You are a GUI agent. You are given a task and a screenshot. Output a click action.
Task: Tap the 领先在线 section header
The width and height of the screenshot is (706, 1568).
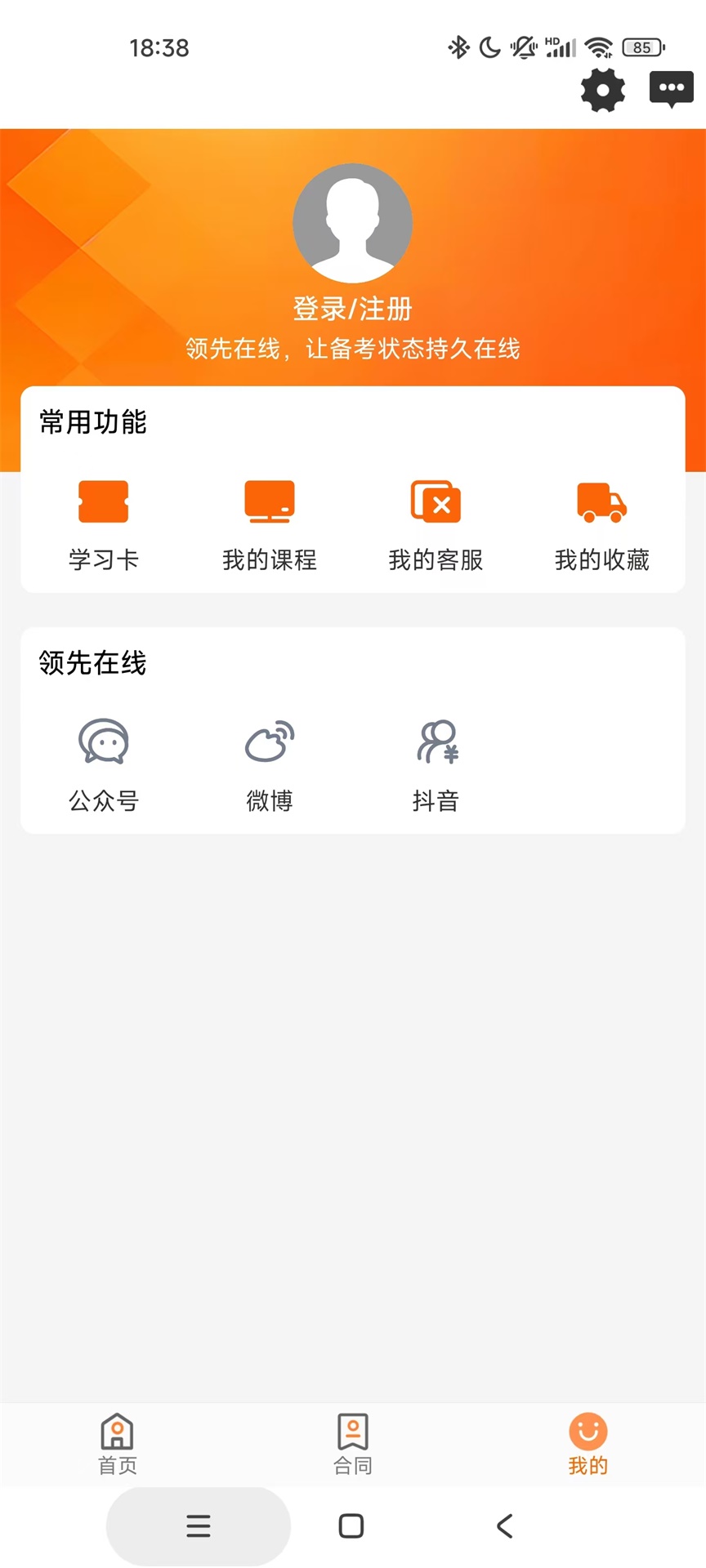92,664
